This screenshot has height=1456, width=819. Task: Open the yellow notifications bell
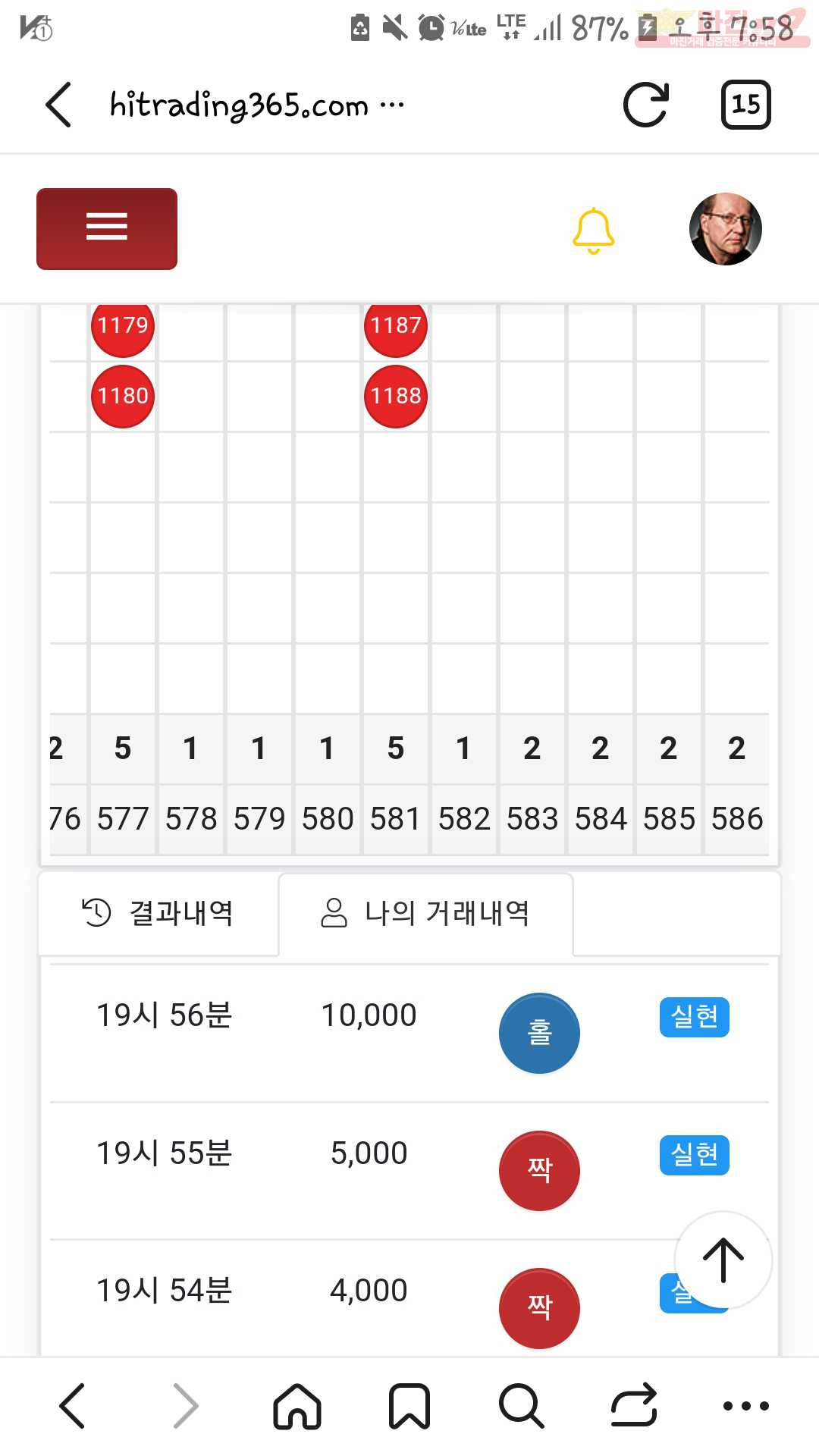pos(593,230)
